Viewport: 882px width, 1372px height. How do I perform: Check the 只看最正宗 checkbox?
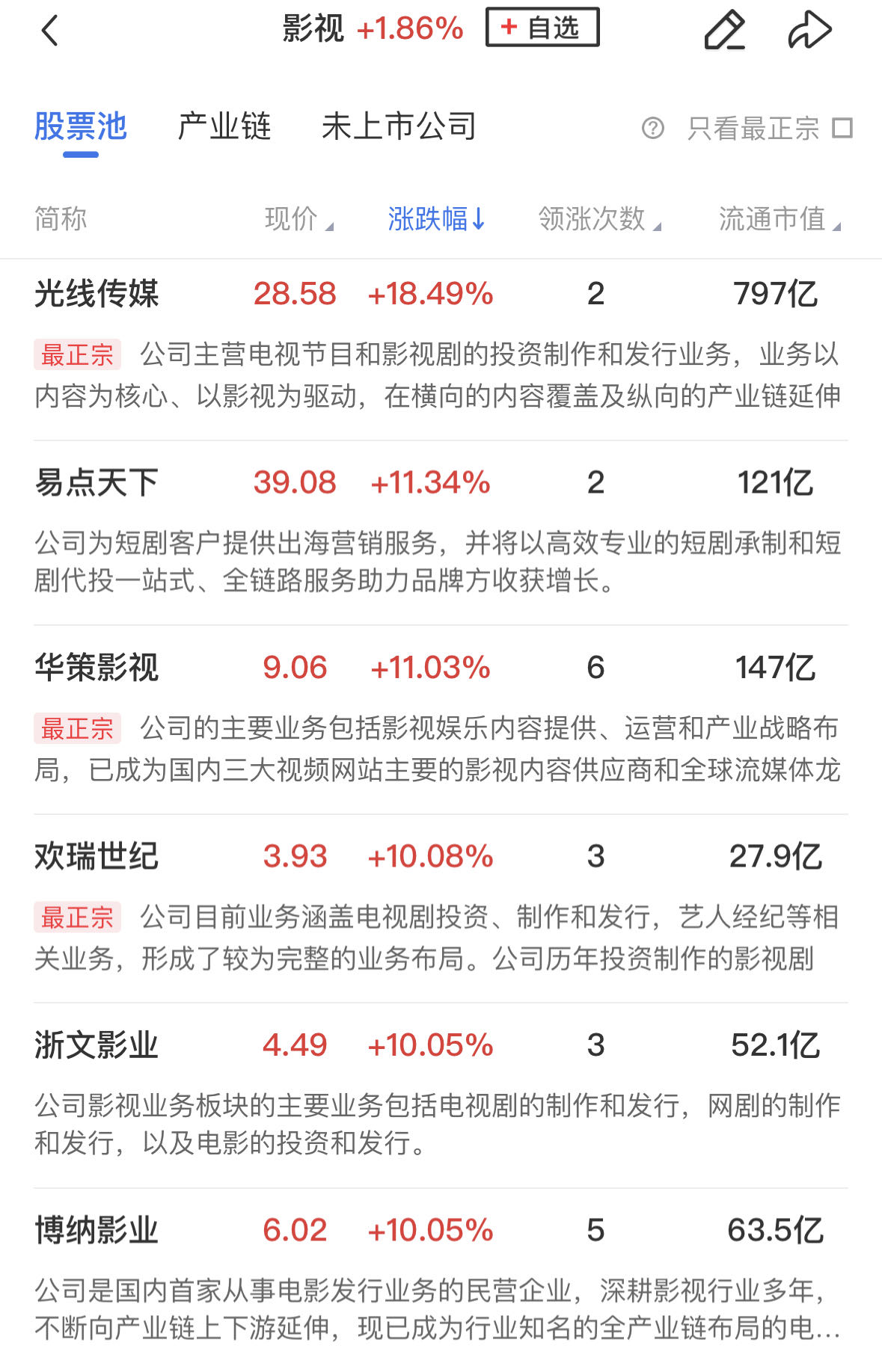tap(842, 128)
